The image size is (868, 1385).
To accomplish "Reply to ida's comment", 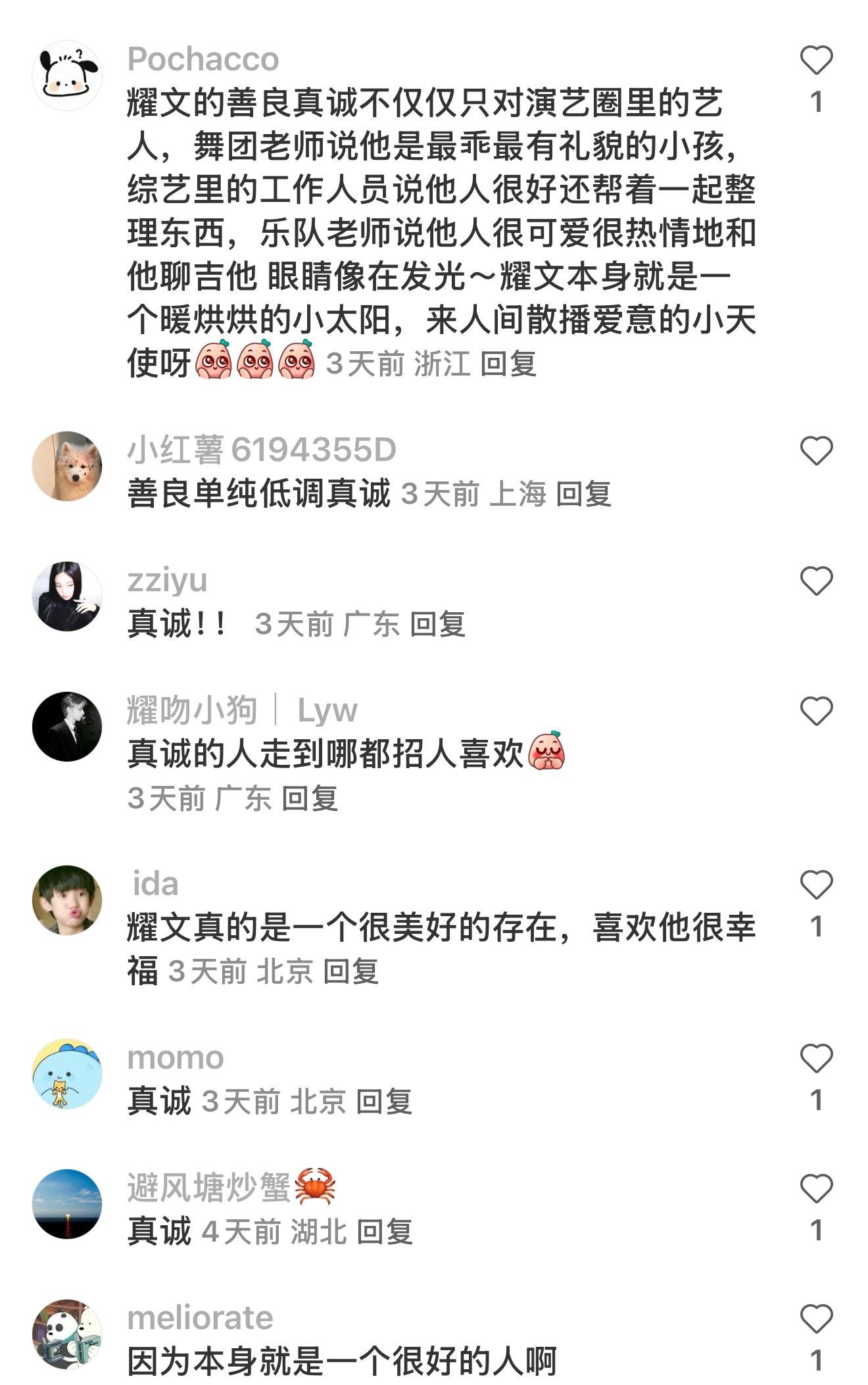I will pyautogui.click(x=351, y=971).
